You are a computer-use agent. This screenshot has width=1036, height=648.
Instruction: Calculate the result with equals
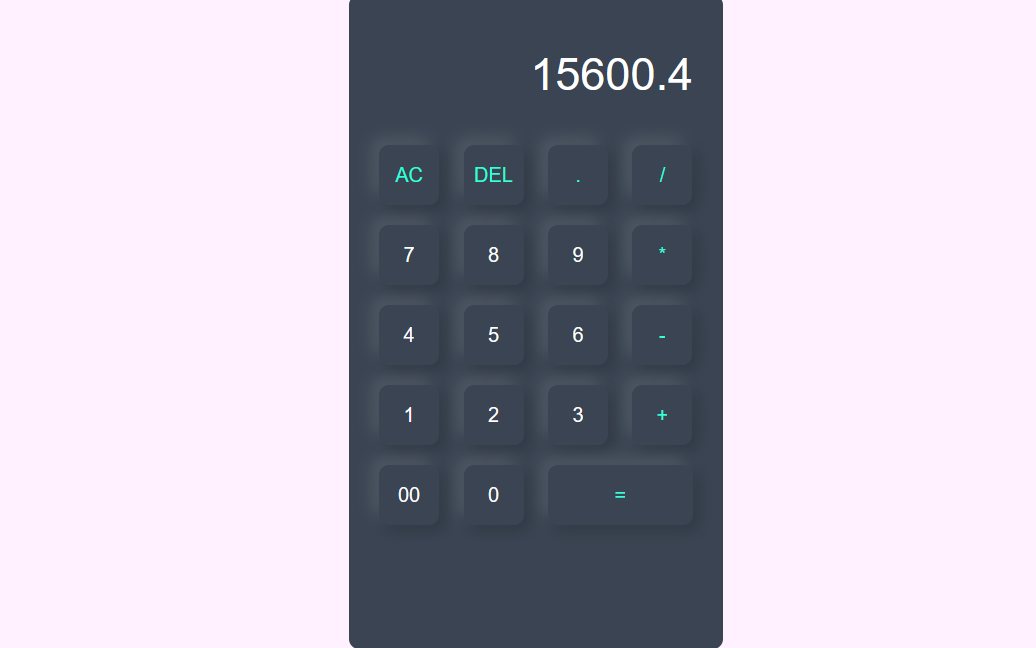(620, 495)
